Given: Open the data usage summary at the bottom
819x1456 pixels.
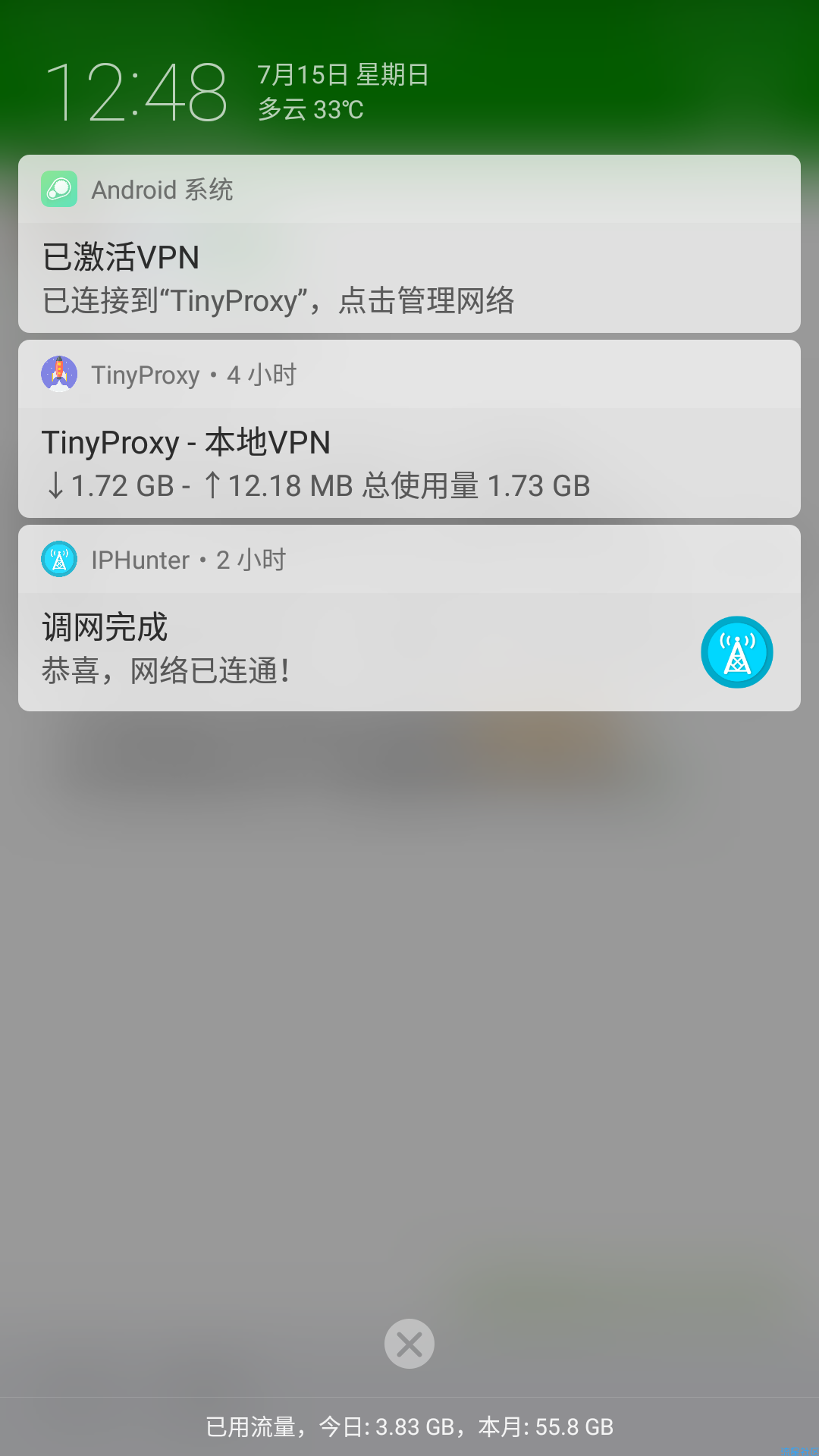Looking at the screenshot, I should (x=409, y=1426).
